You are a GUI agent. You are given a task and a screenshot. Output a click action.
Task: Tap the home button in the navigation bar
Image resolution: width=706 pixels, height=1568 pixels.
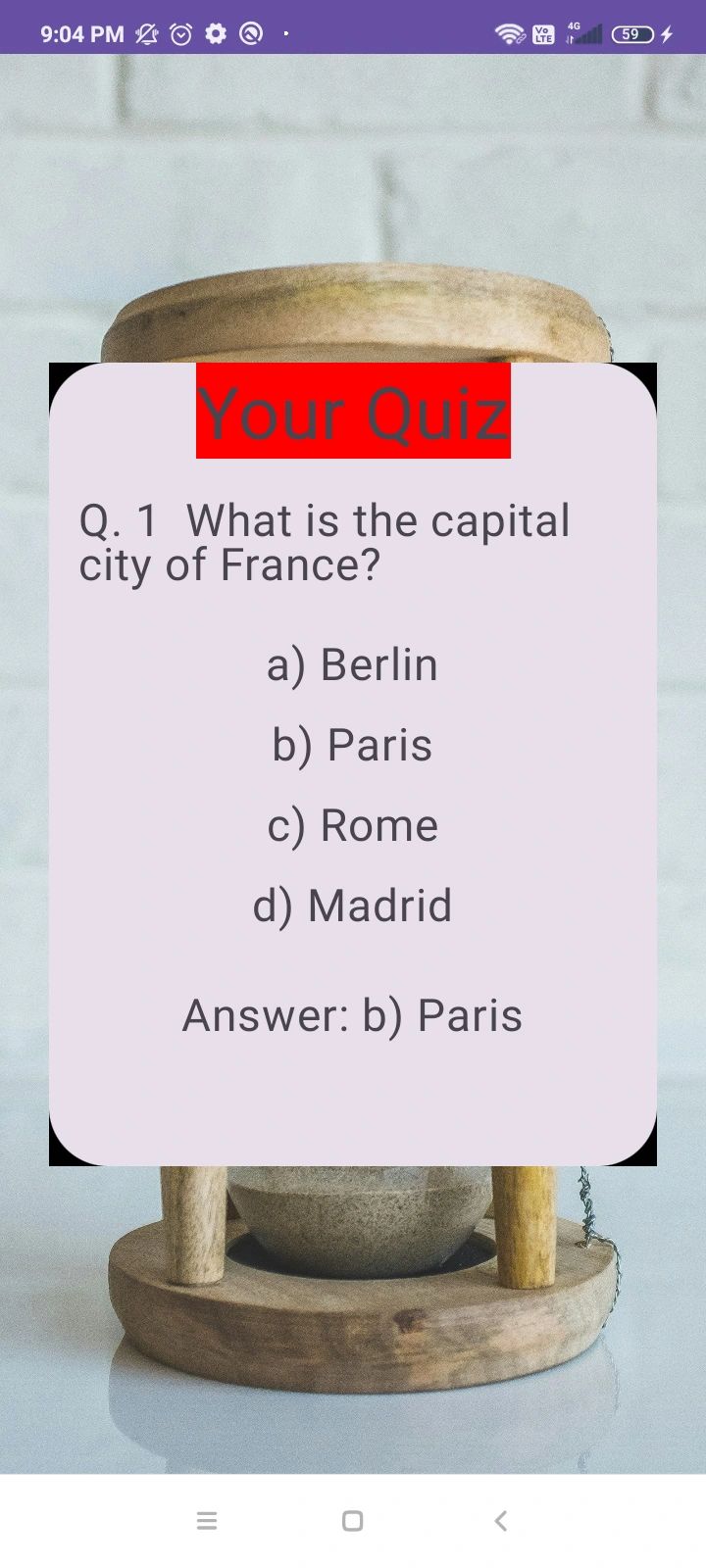(353, 1520)
